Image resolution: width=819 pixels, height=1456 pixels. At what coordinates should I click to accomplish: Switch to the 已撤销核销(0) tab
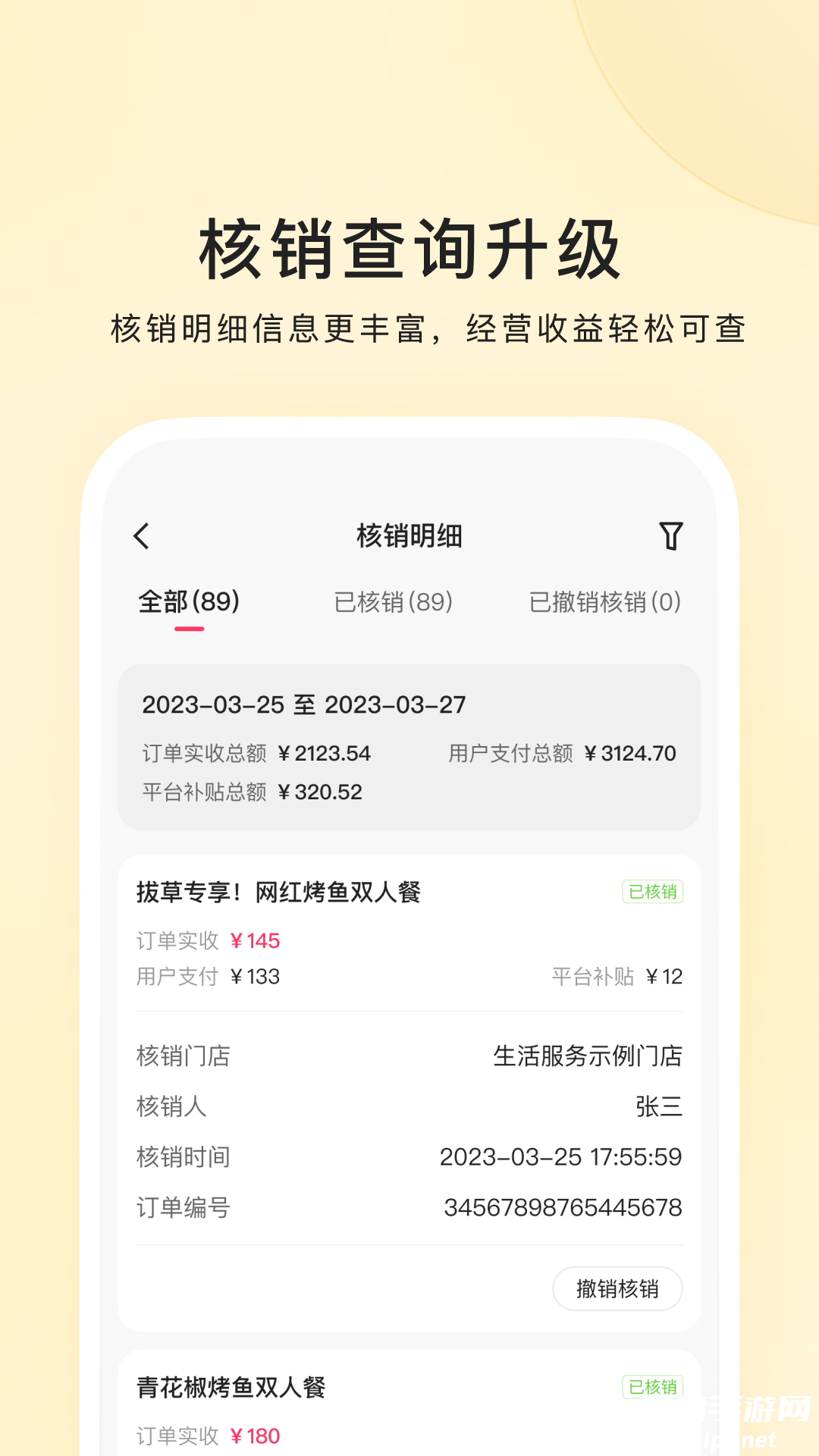(605, 603)
